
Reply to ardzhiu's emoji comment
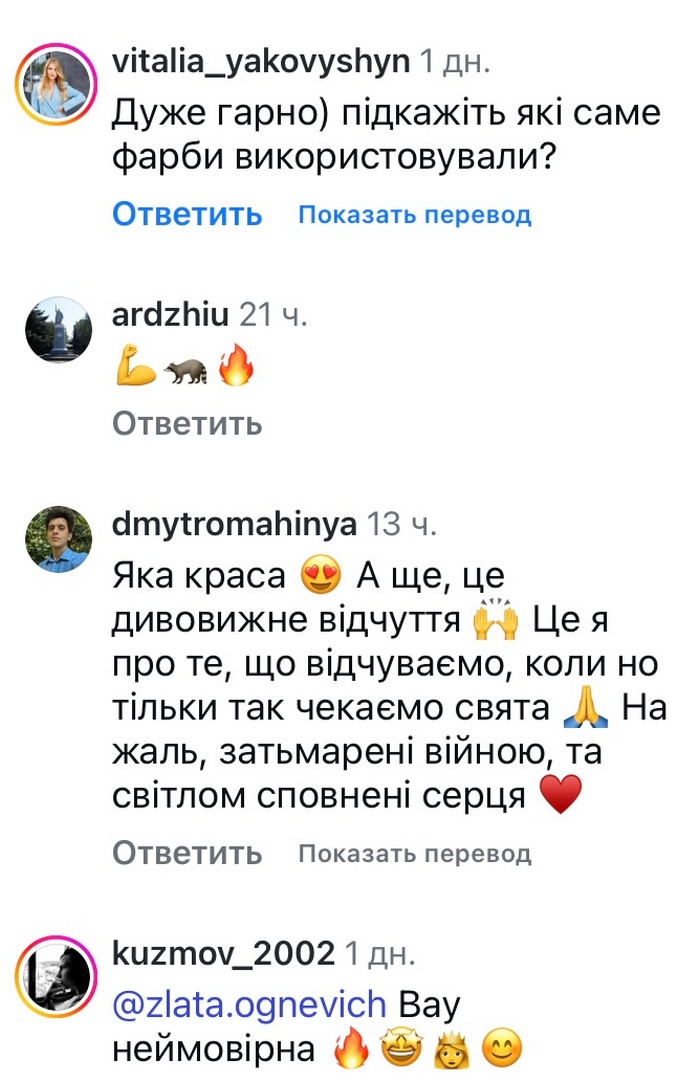(x=187, y=423)
